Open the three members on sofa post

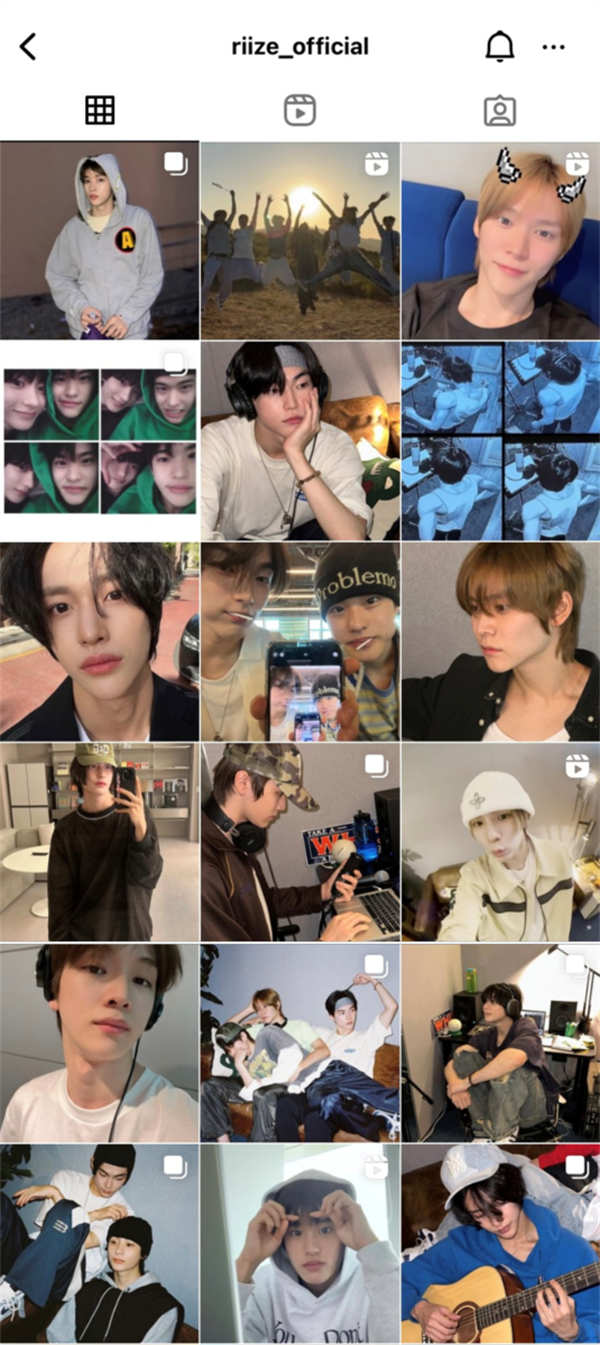pos(300,1042)
